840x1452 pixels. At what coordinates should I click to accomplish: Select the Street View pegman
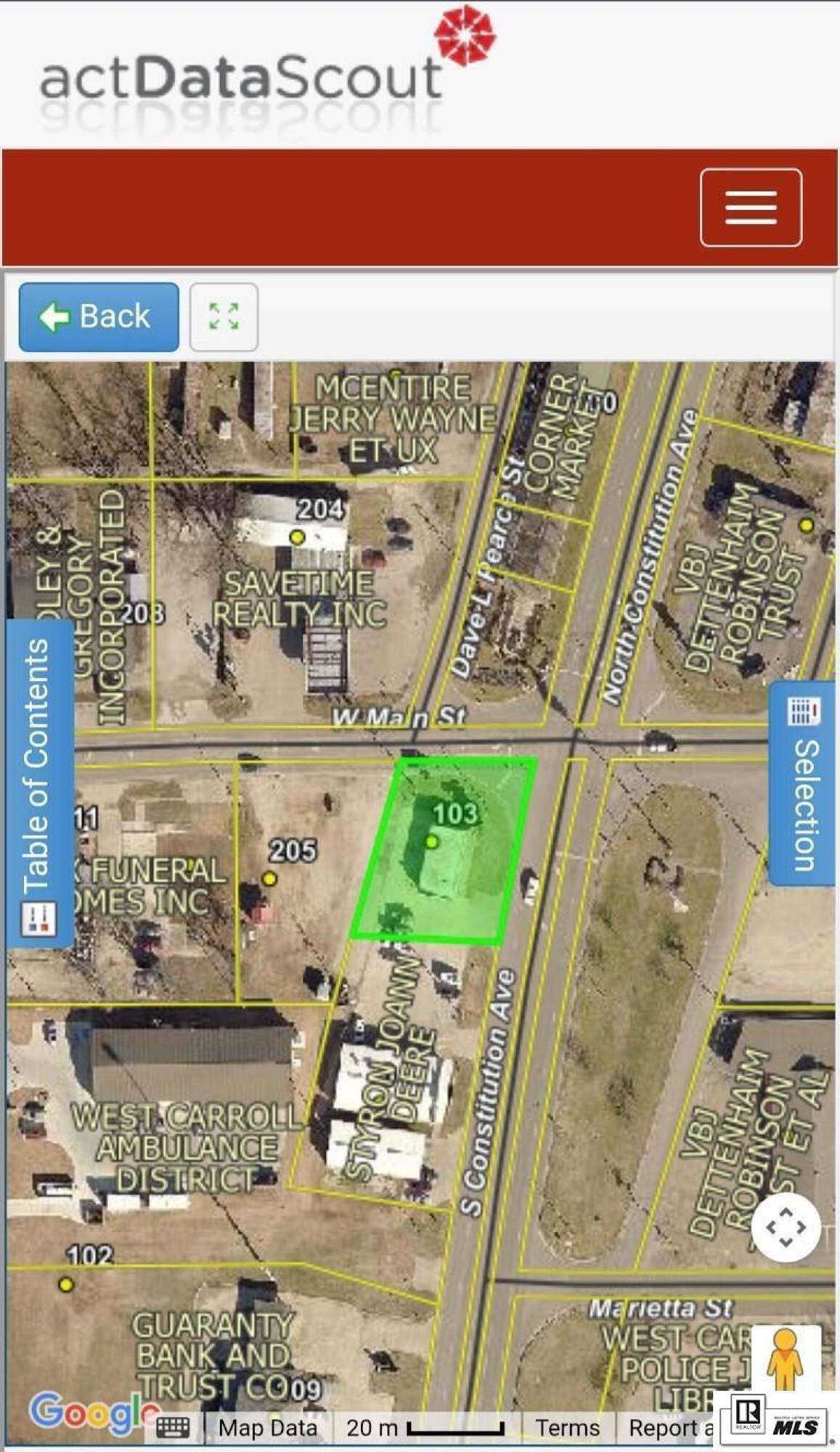(786, 1358)
